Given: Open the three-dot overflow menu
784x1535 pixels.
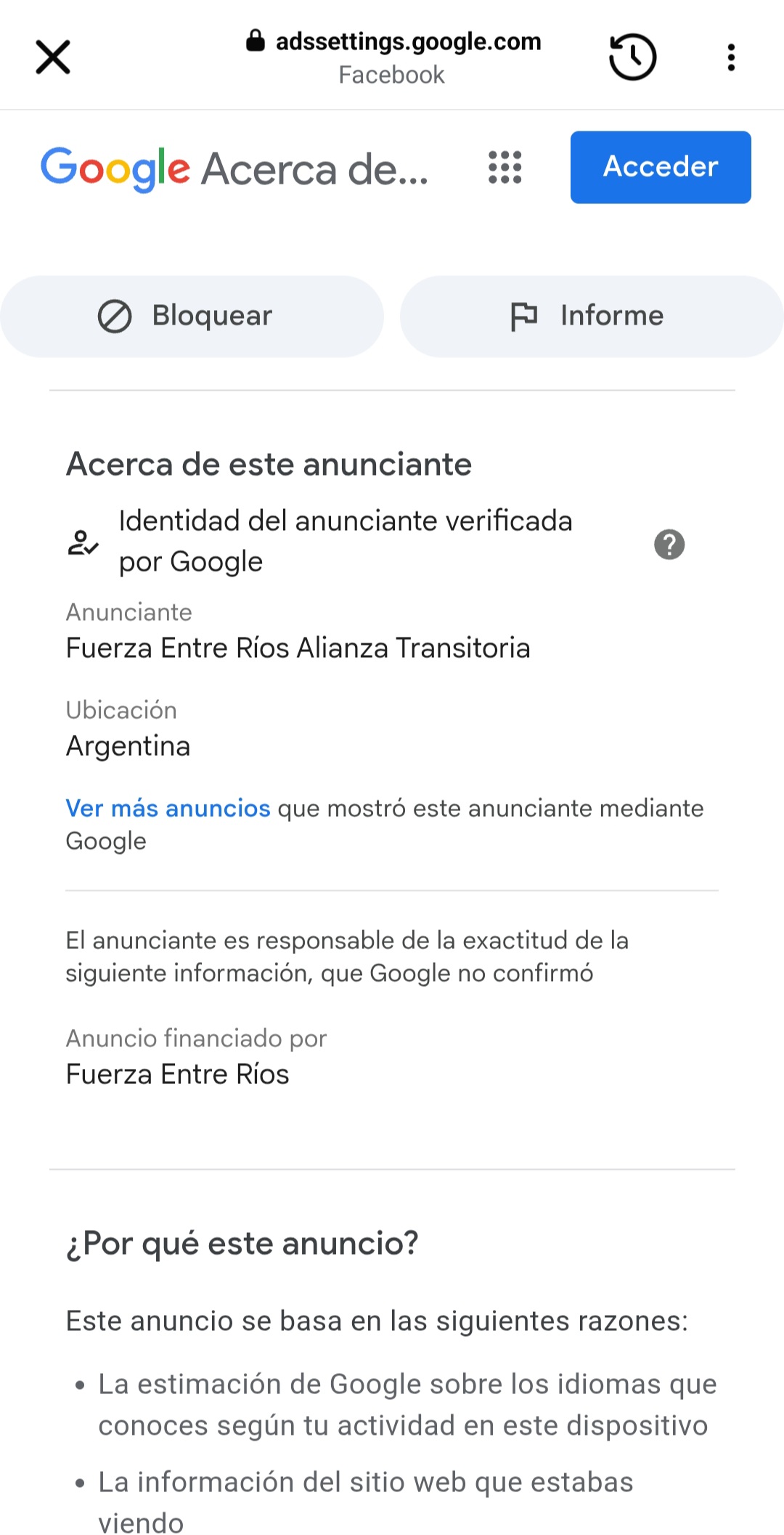Looking at the screenshot, I should point(731,57).
